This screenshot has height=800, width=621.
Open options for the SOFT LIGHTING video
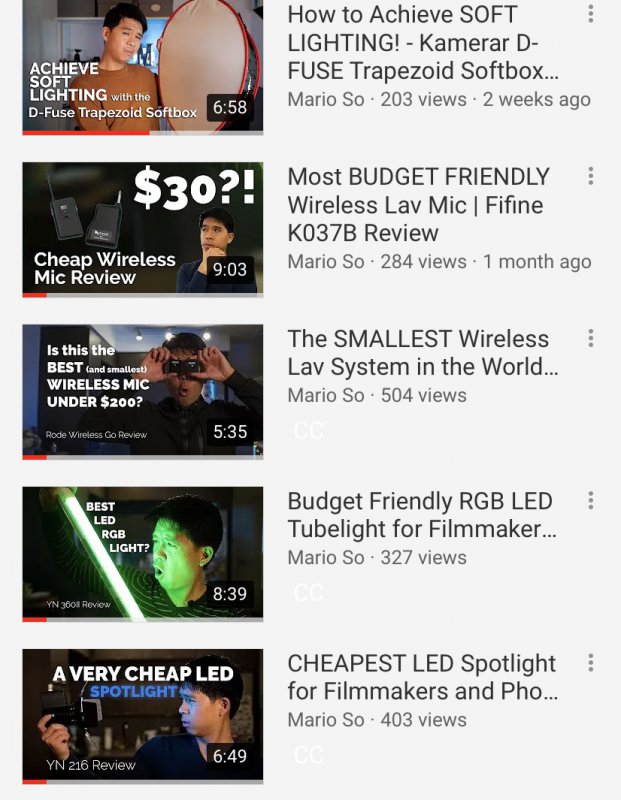point(591,14)
